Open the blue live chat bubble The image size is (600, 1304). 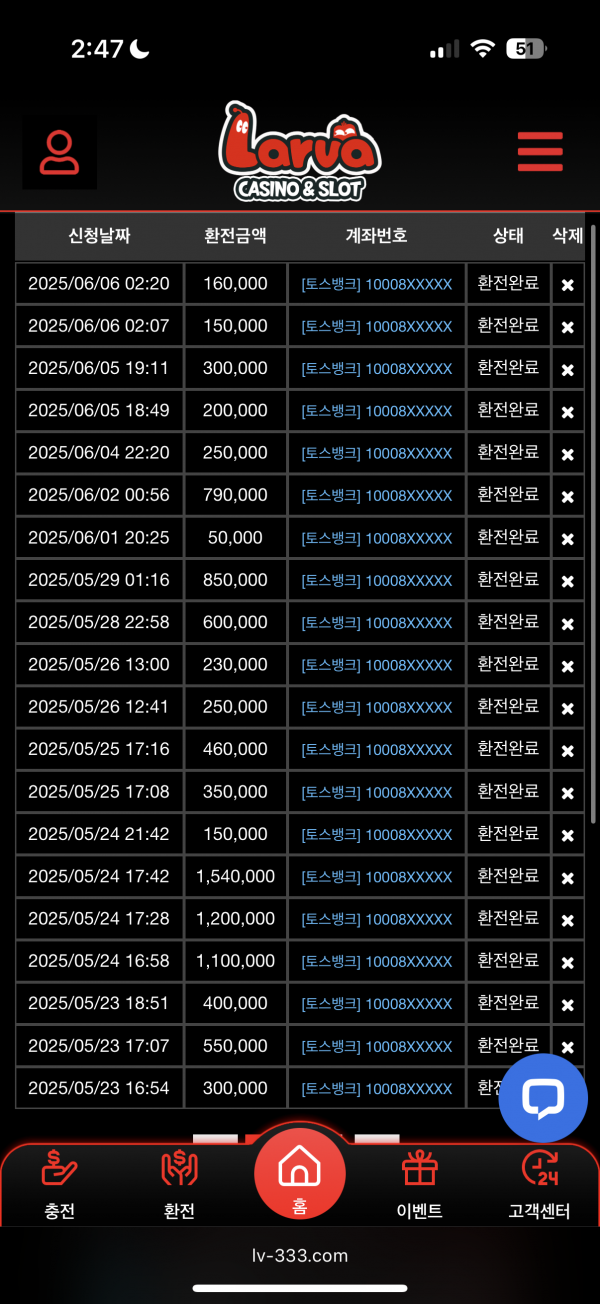pos(543,1098)
